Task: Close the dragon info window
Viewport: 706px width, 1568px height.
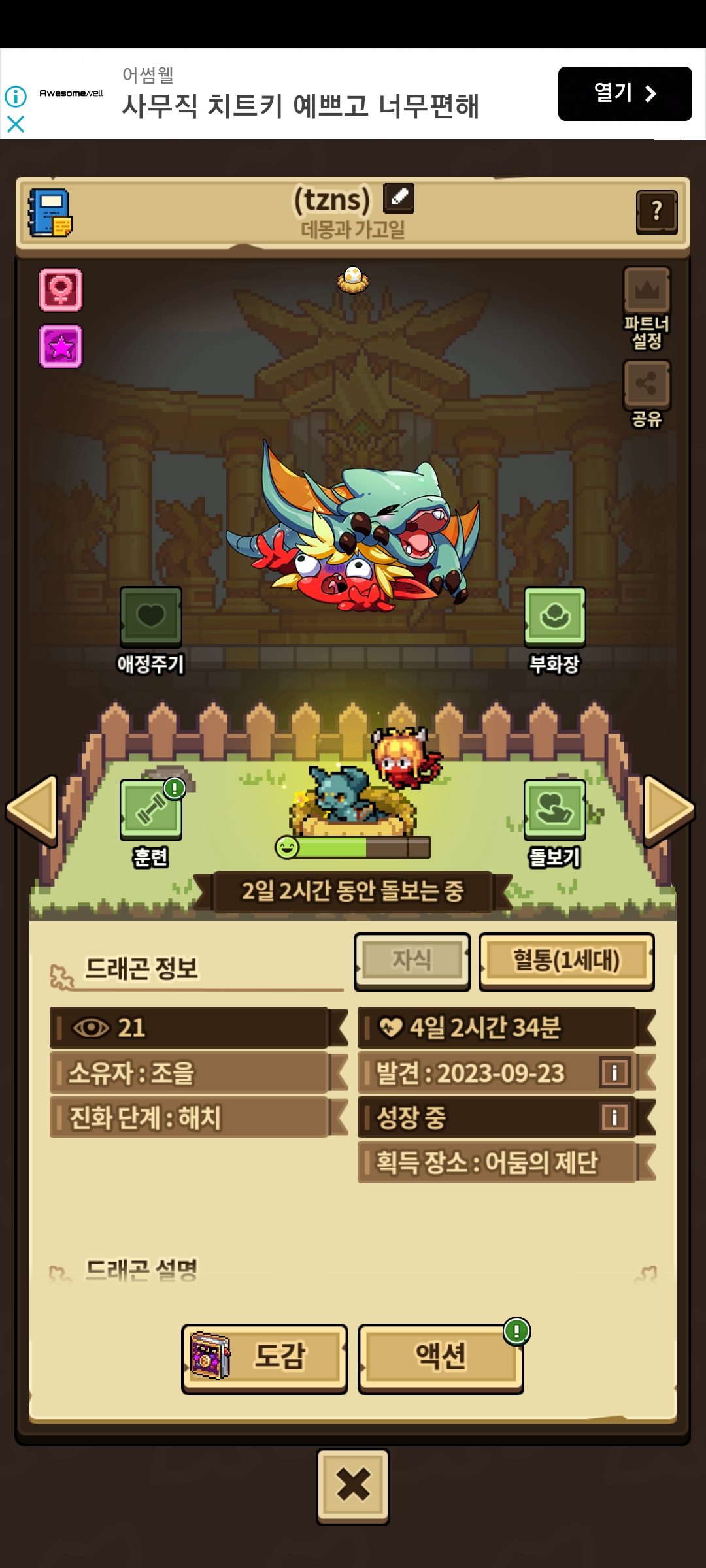Action: 353,1486
